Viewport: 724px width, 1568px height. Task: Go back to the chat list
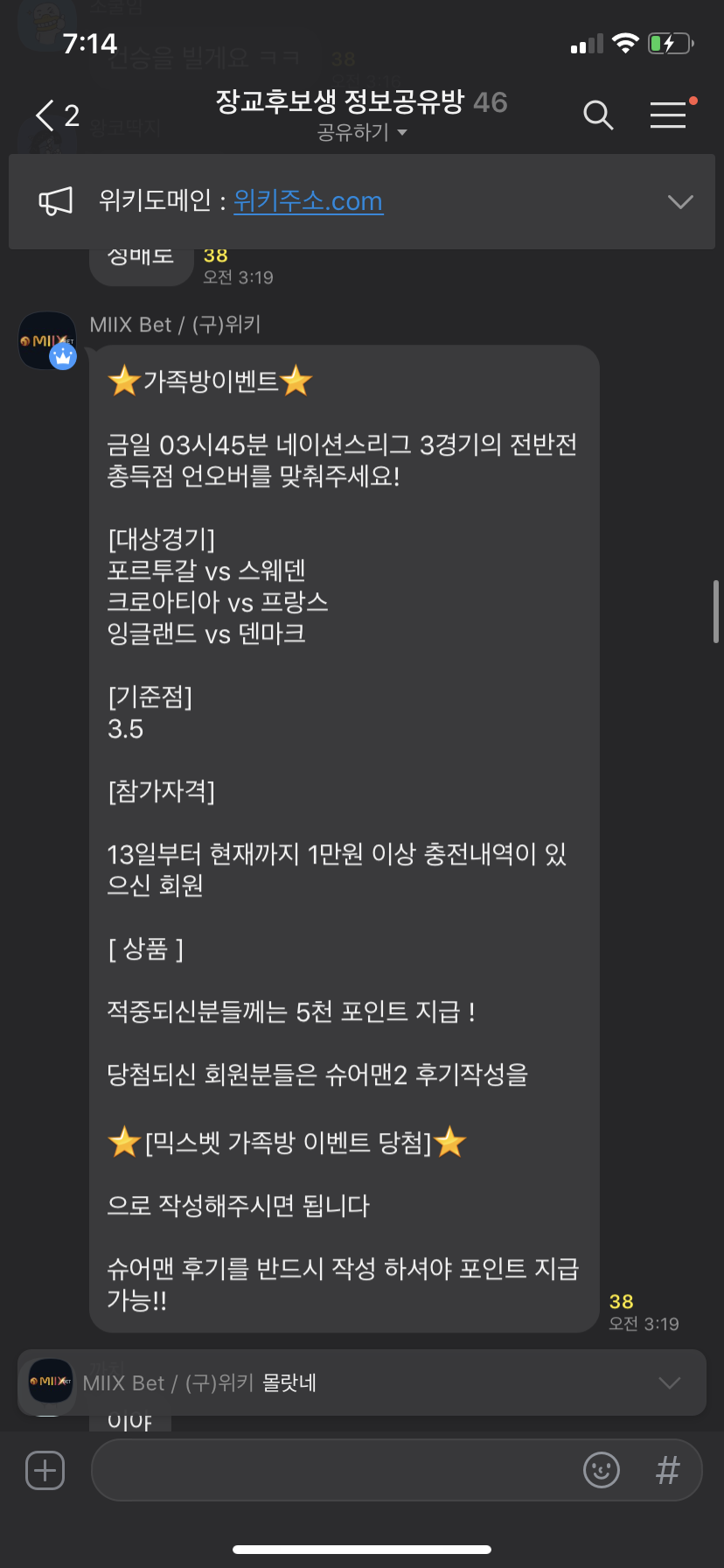click(x=55, y=115)
